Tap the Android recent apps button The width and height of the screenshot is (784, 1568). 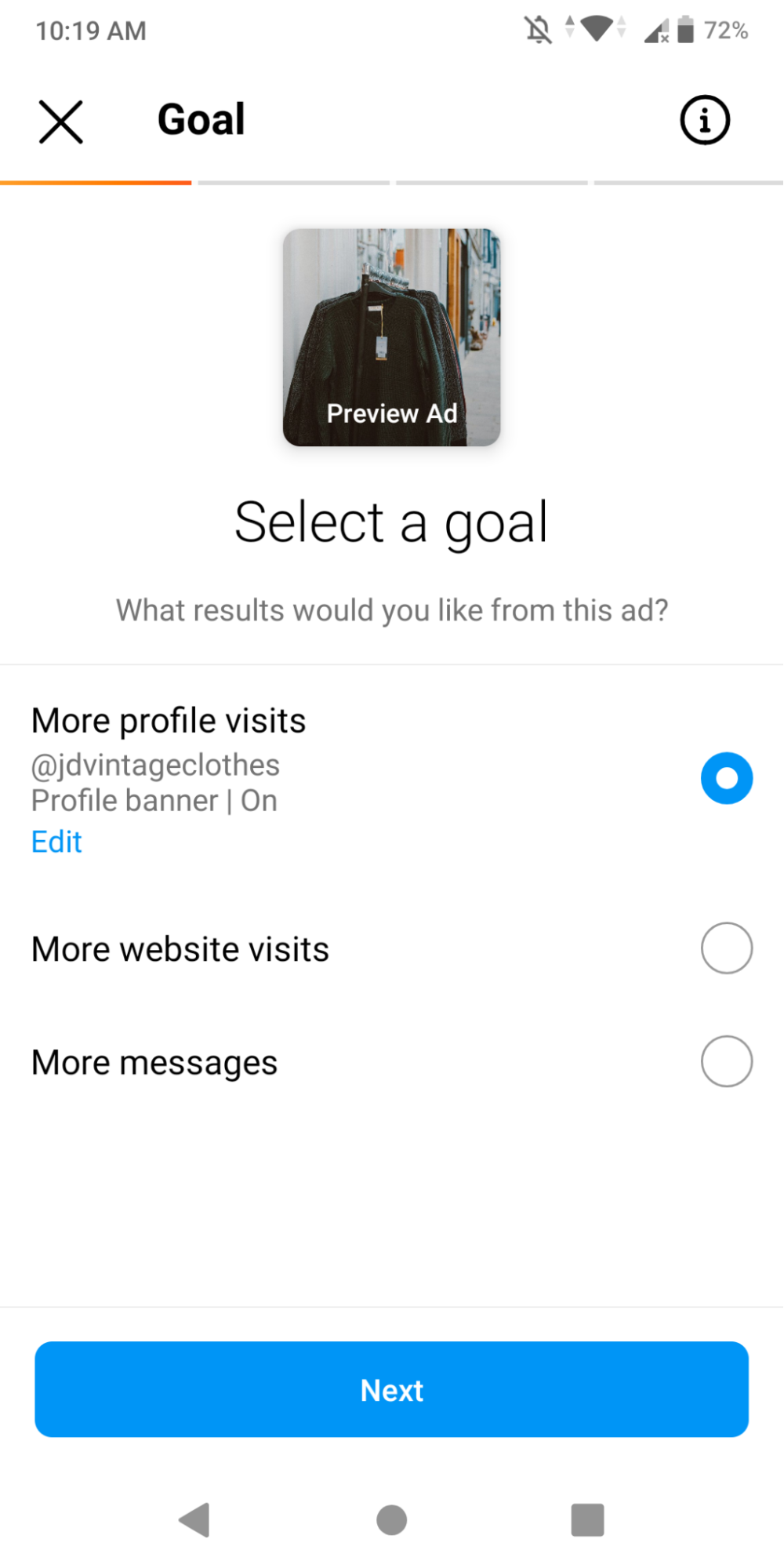point(587,1520)
